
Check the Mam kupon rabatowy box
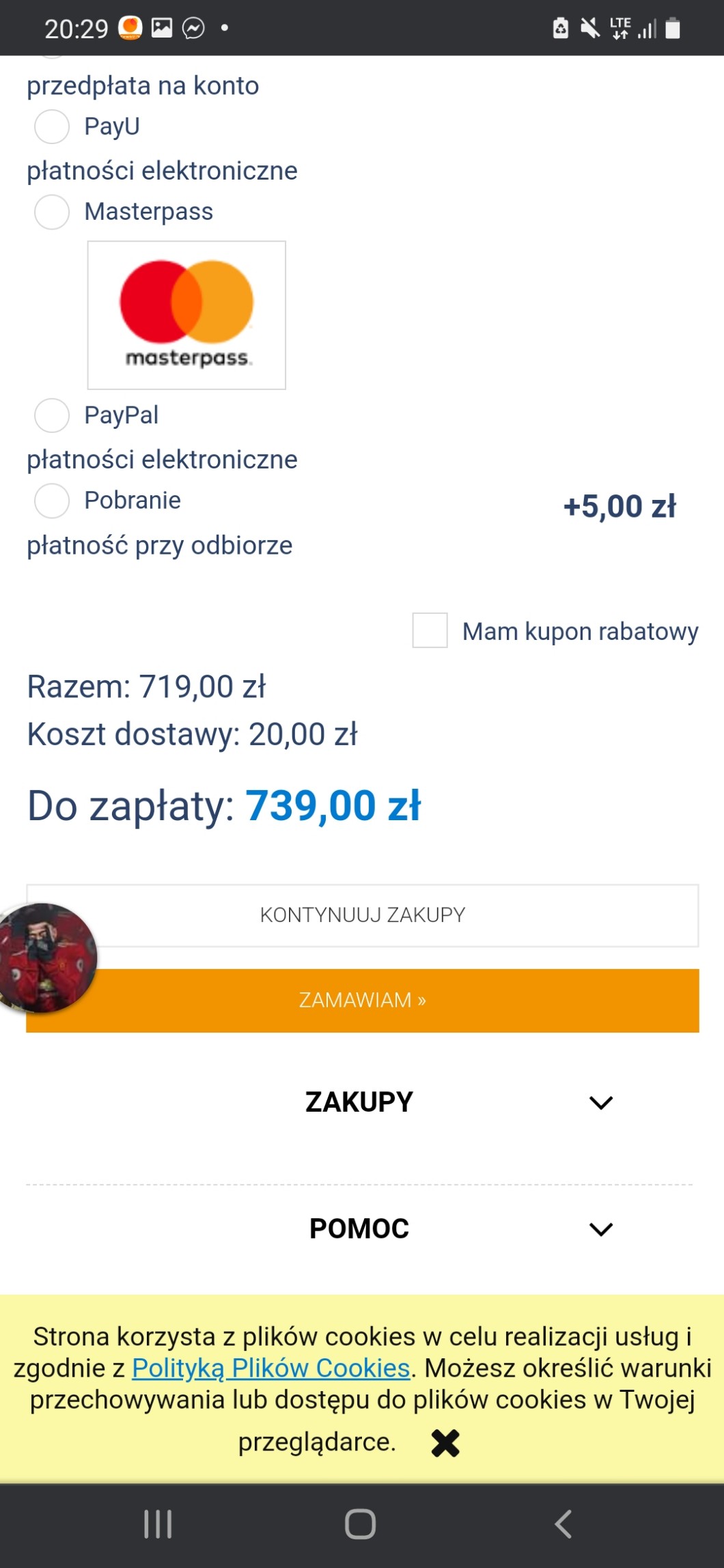(x=430, y=630)
